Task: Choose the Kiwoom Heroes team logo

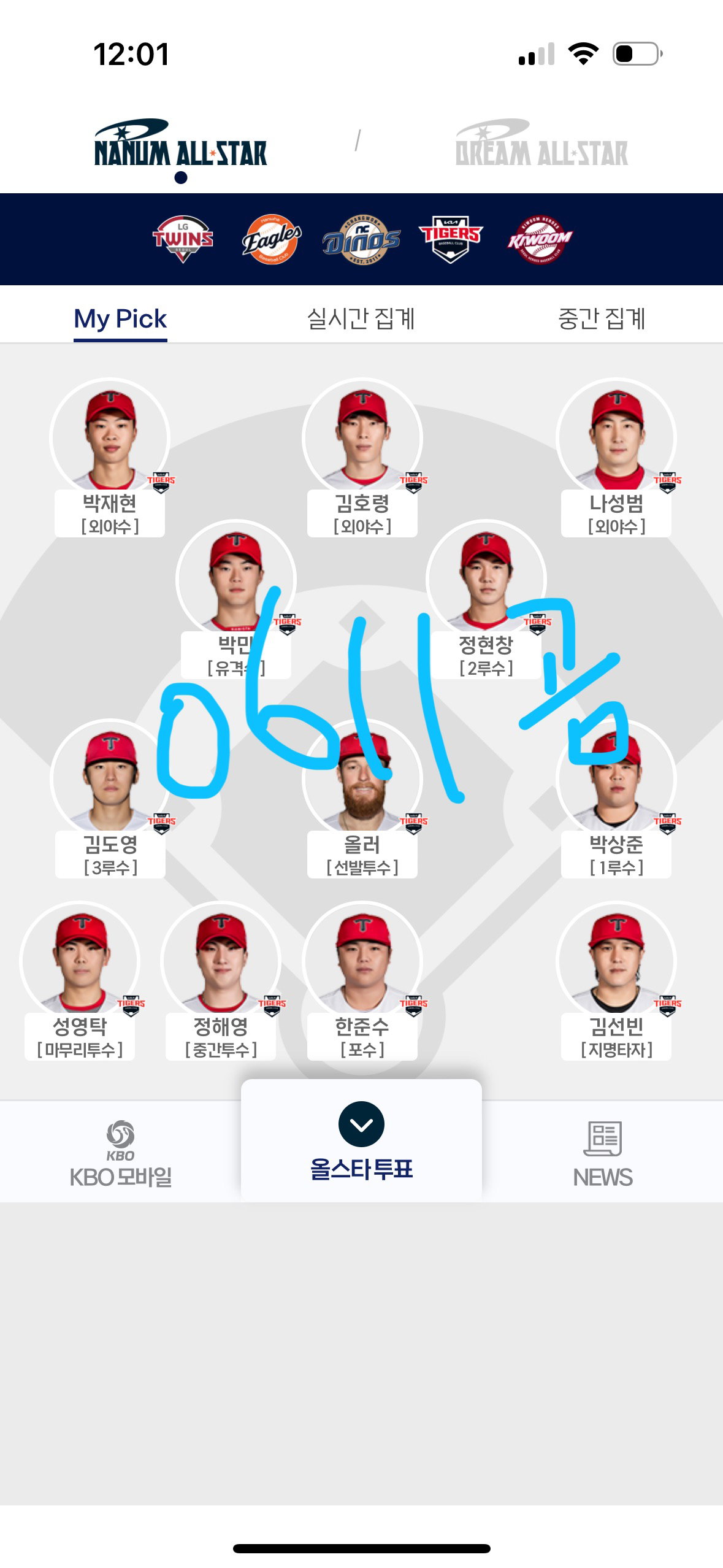Action: pyautogui.click(x=540, y=239)
